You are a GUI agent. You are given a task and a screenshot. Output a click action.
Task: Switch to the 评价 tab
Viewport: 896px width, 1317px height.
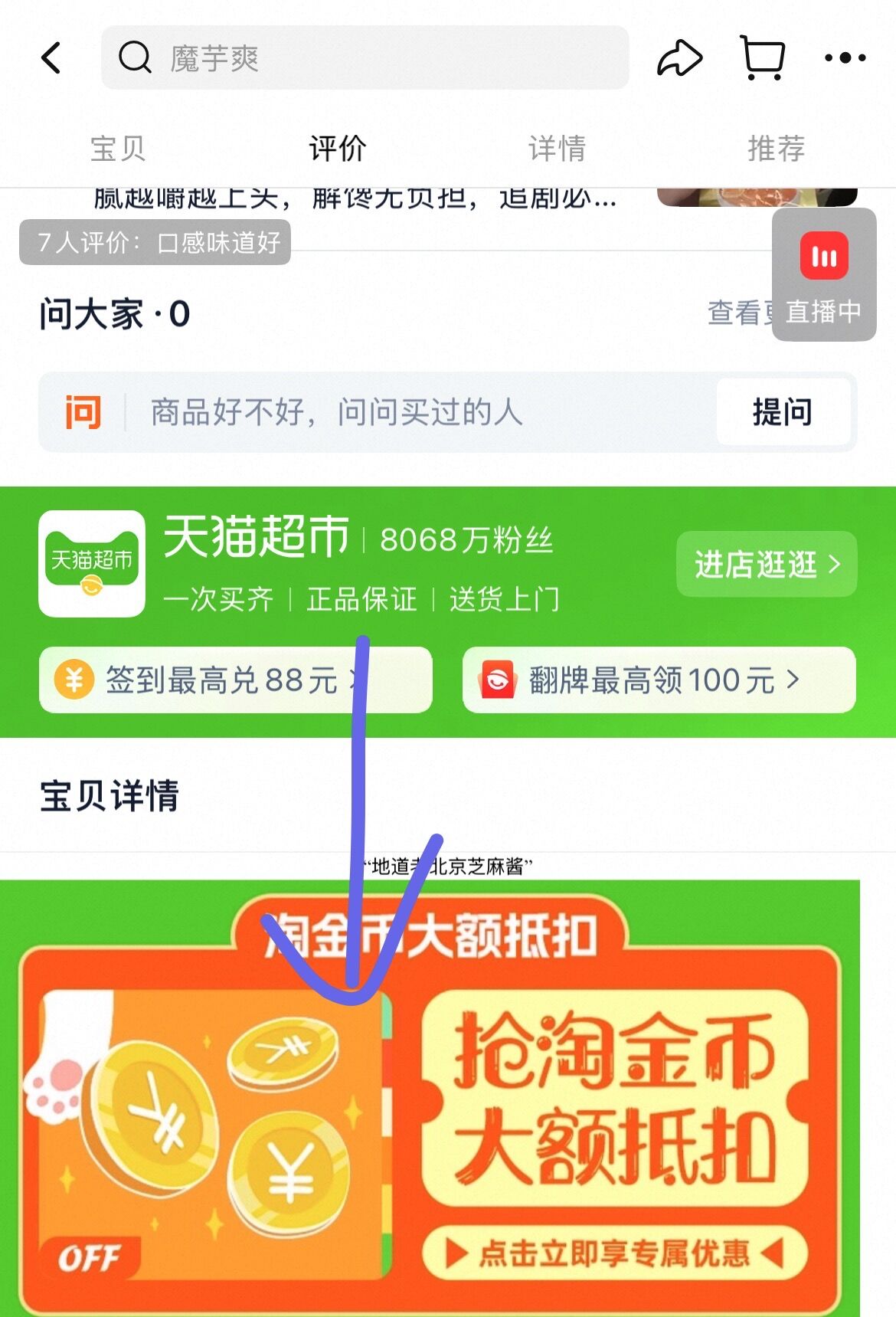[x=337, y=149]
